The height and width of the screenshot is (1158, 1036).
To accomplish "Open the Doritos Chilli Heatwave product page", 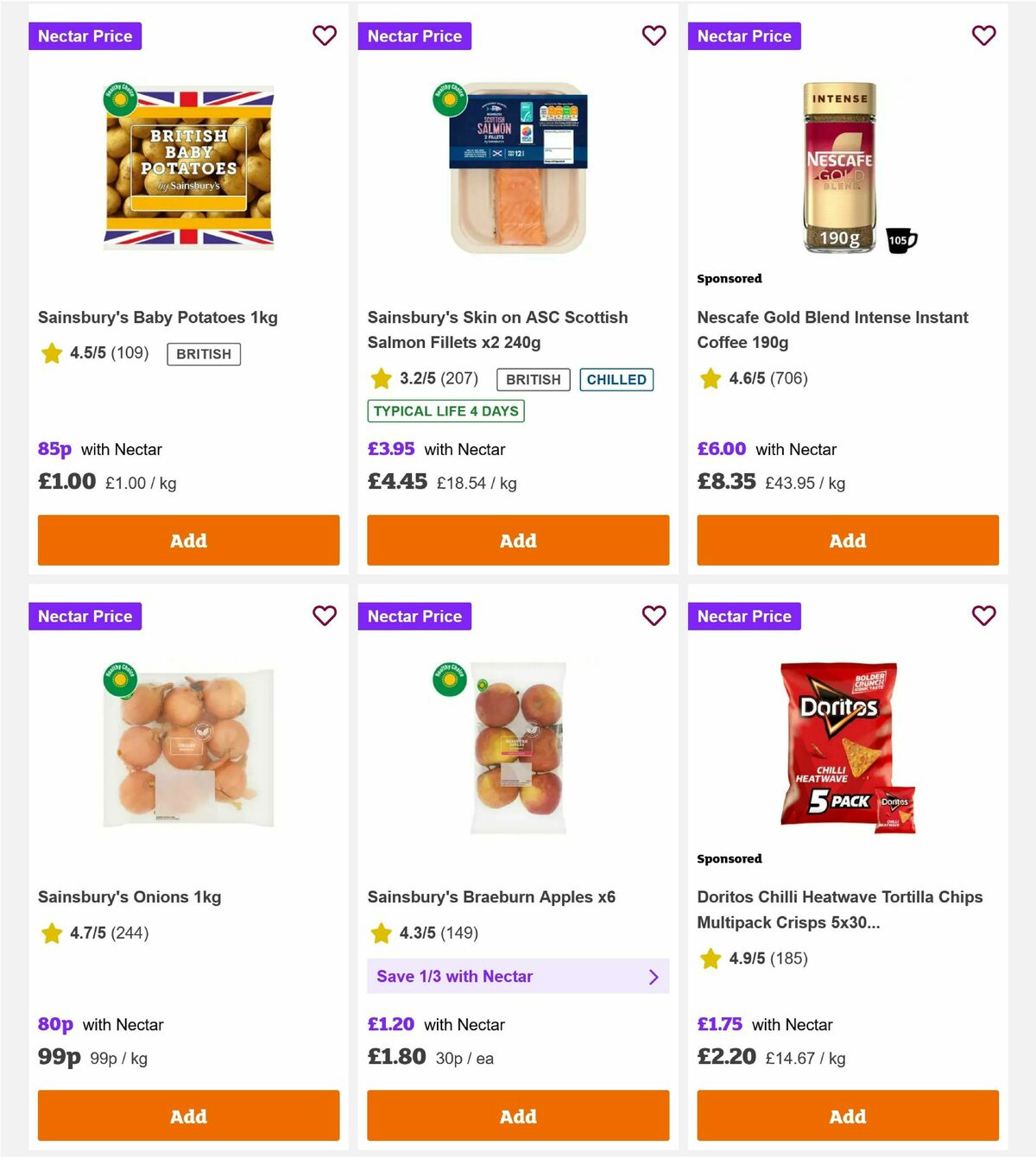I will pos(840,909).
